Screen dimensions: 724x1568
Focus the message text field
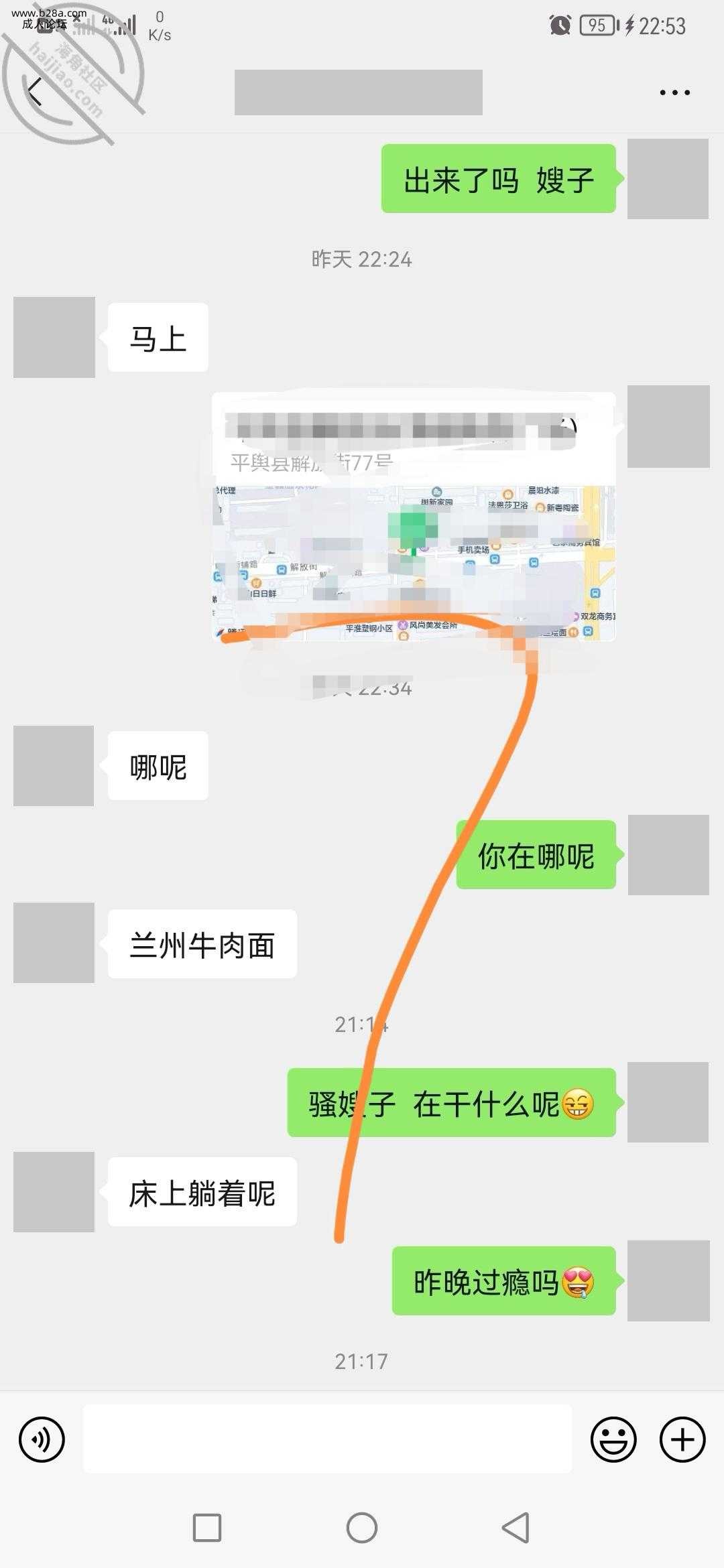coord(327,1439)
